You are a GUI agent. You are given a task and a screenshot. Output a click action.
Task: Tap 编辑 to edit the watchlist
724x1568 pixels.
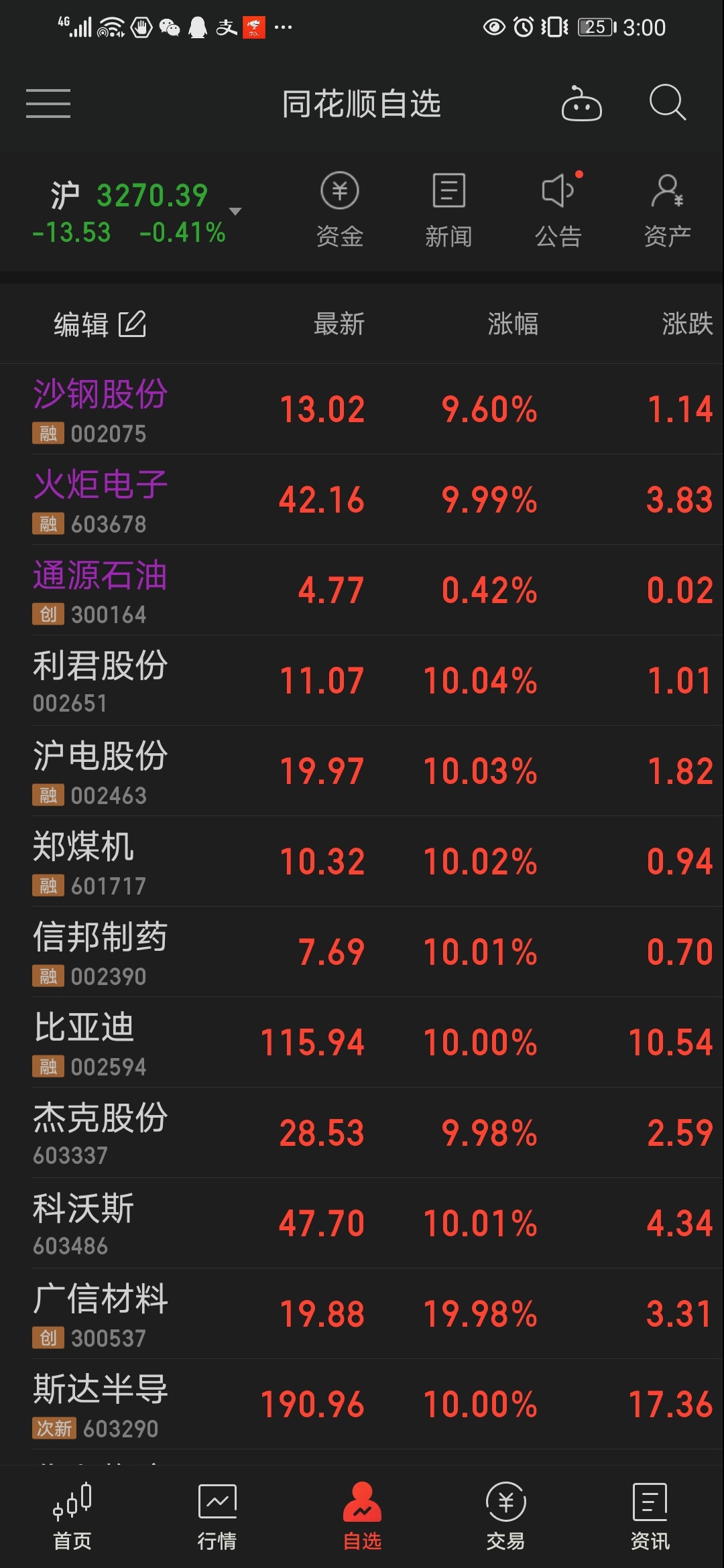(x=100, y=324)
